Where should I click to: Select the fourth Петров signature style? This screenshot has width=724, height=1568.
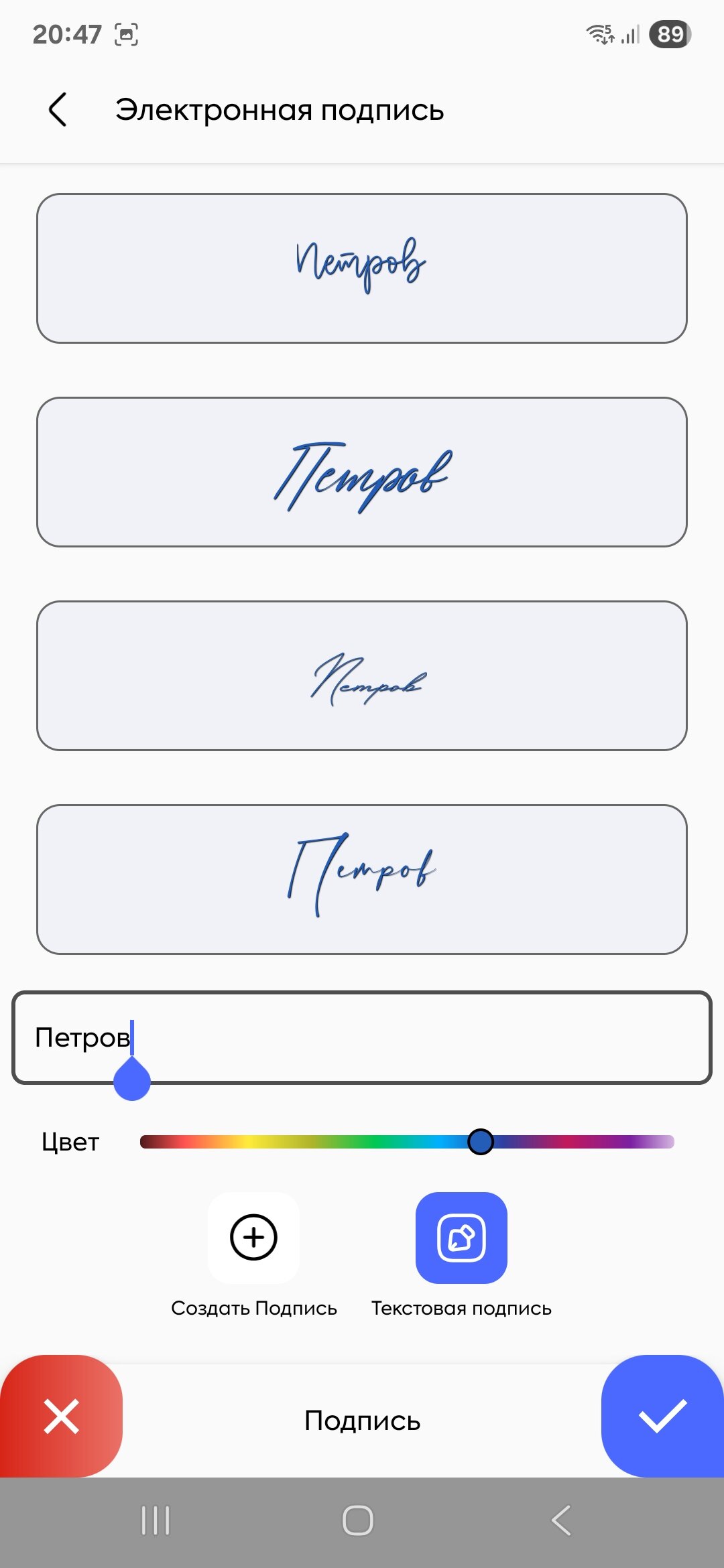362,879
